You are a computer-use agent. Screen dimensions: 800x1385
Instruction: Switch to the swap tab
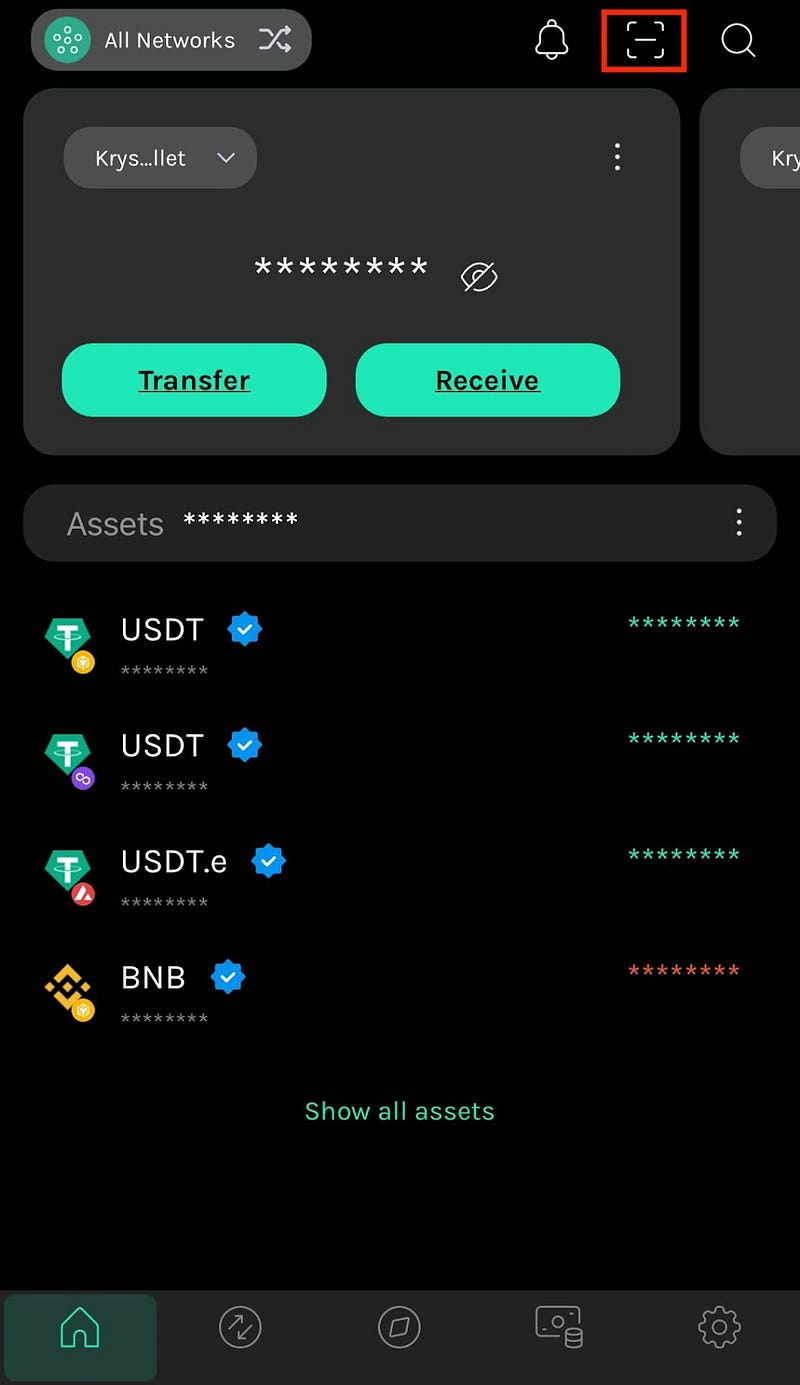(240, 1328)
